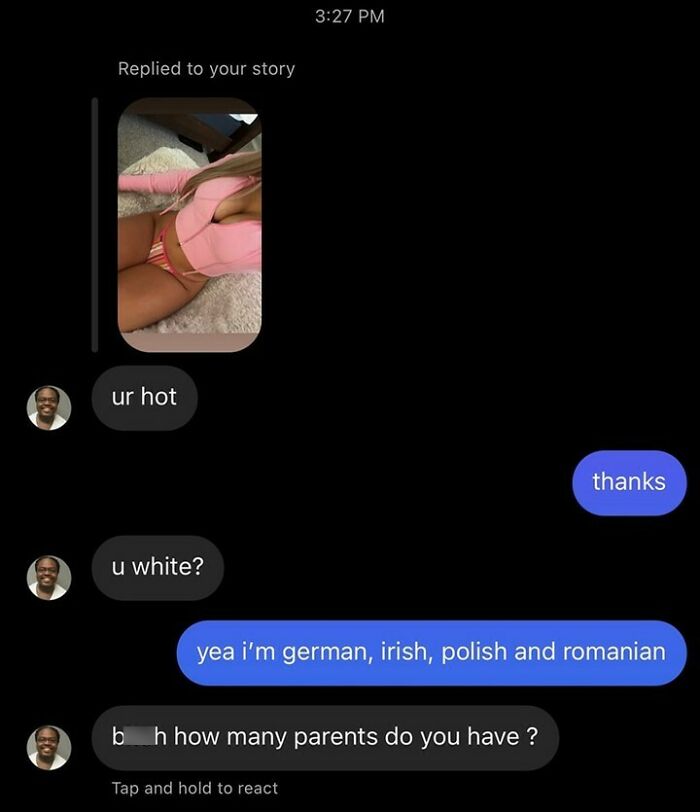Open sender's avatar next to "ur hot"

pos(48,407)
